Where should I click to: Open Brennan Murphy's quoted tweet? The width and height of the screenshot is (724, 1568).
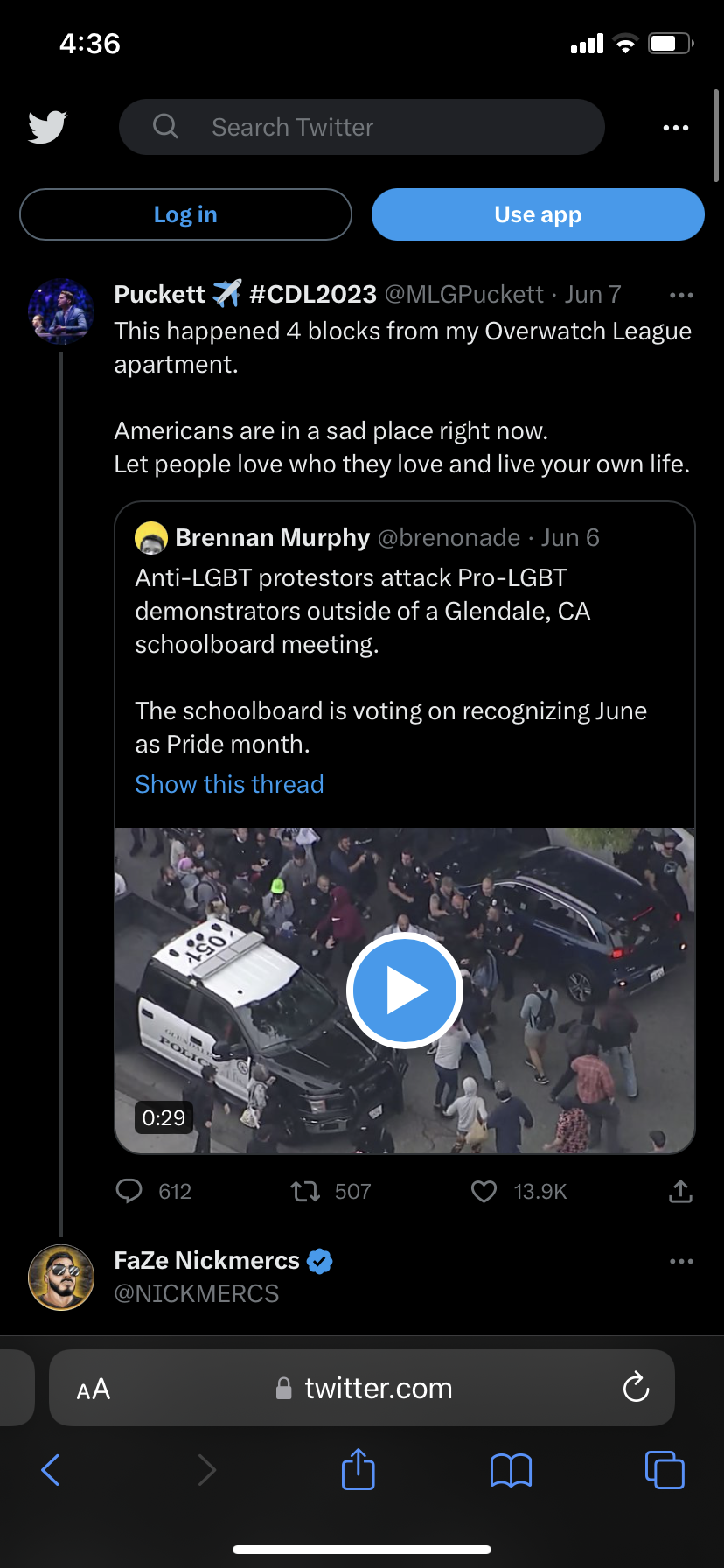pyautogui.click(x=404, y=647)
